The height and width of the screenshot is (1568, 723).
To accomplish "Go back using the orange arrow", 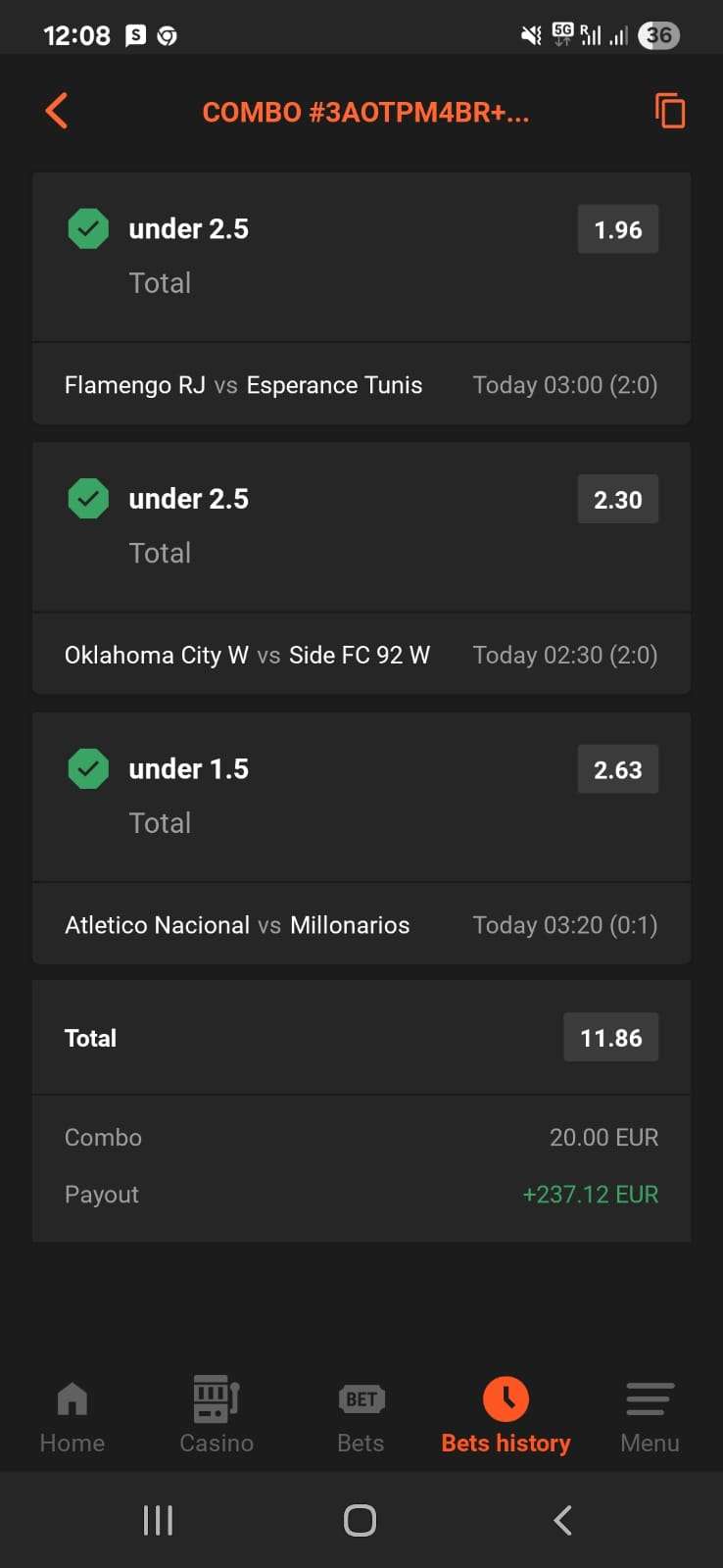I will (57, 111).
